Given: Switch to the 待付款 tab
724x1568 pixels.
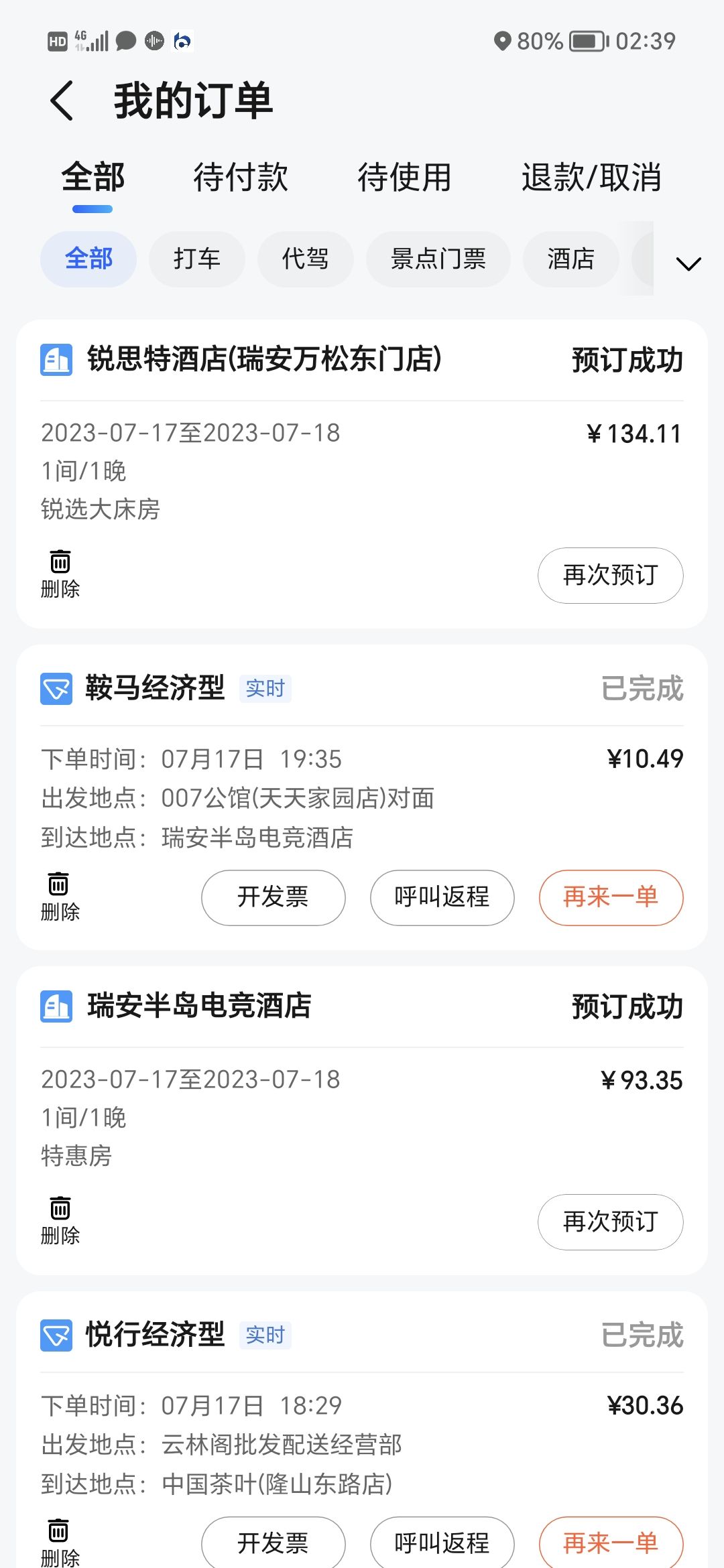Looking at the screenshot, I should coord(241,178).
